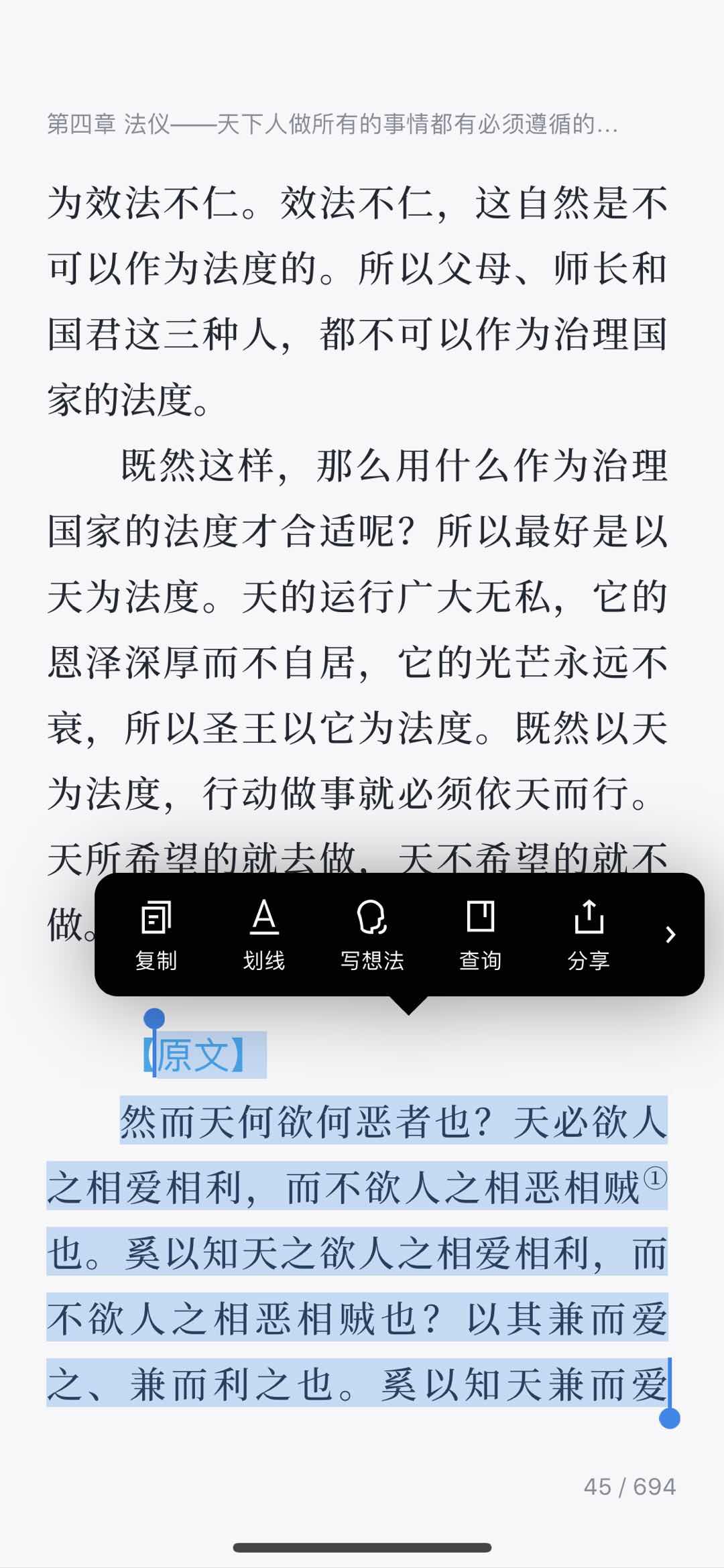Show more options with the right arrow
Viewport: 724px width, 1568px height.
(x=670, y=934)
